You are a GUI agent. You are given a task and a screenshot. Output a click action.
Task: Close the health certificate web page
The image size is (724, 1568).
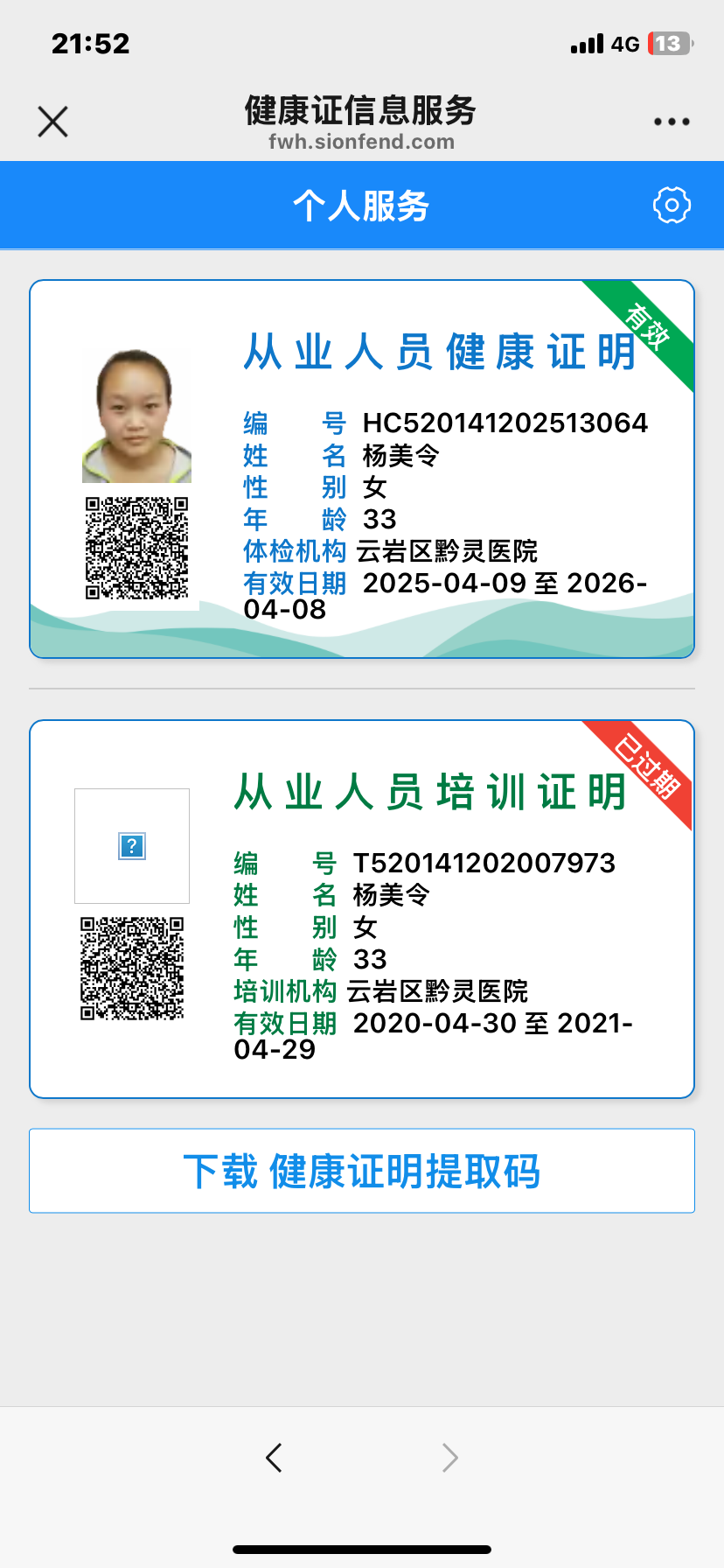coord(53,122)
